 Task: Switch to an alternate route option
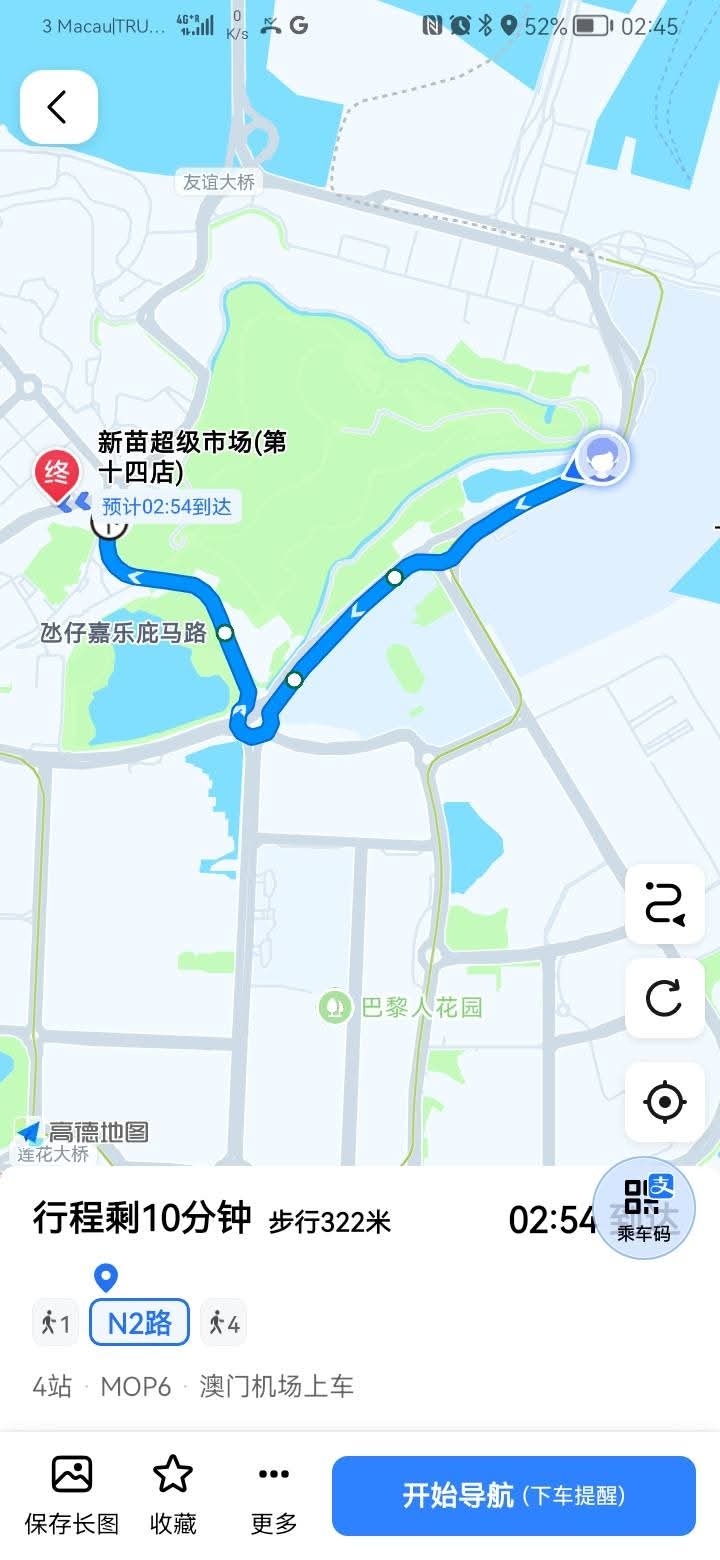point(665,904)
